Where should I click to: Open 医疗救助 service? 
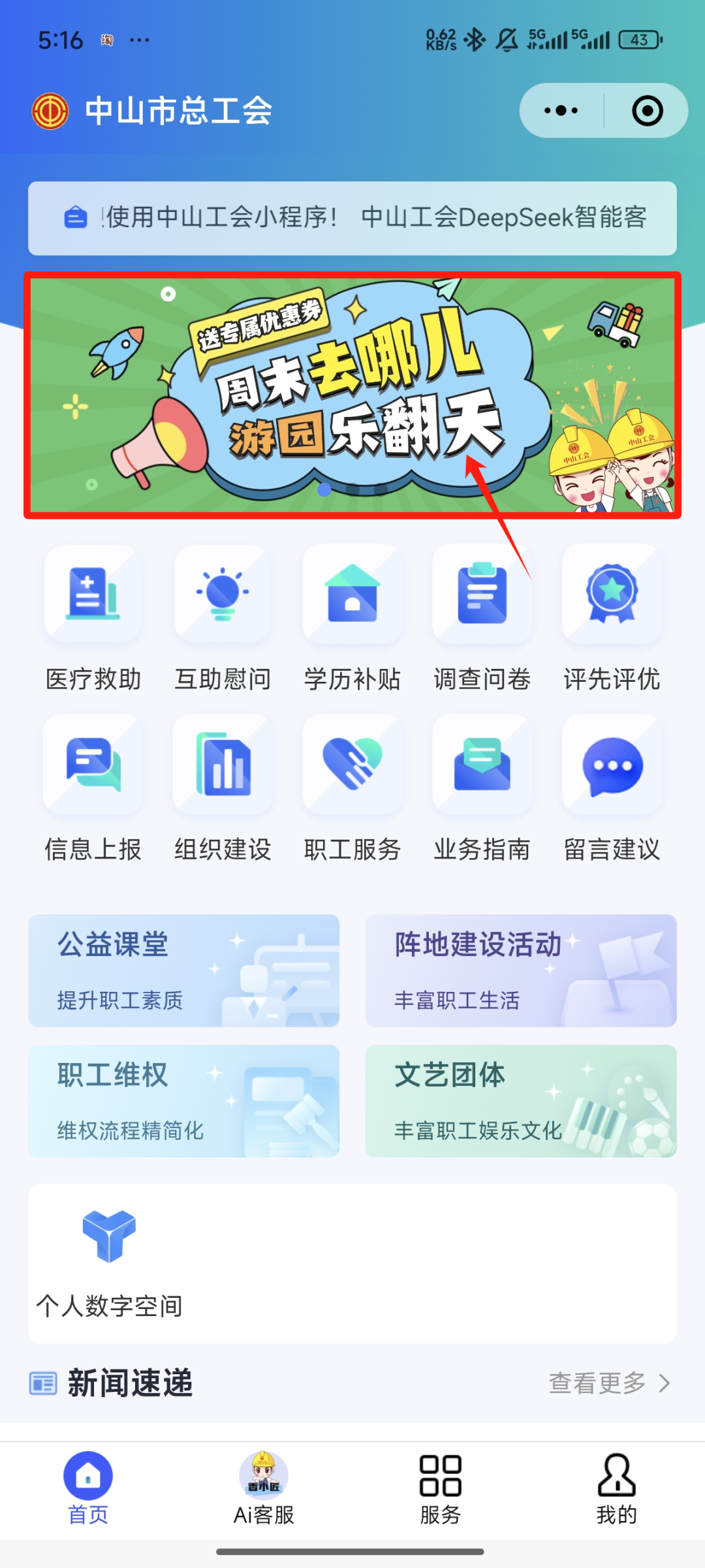pos(93,618)
